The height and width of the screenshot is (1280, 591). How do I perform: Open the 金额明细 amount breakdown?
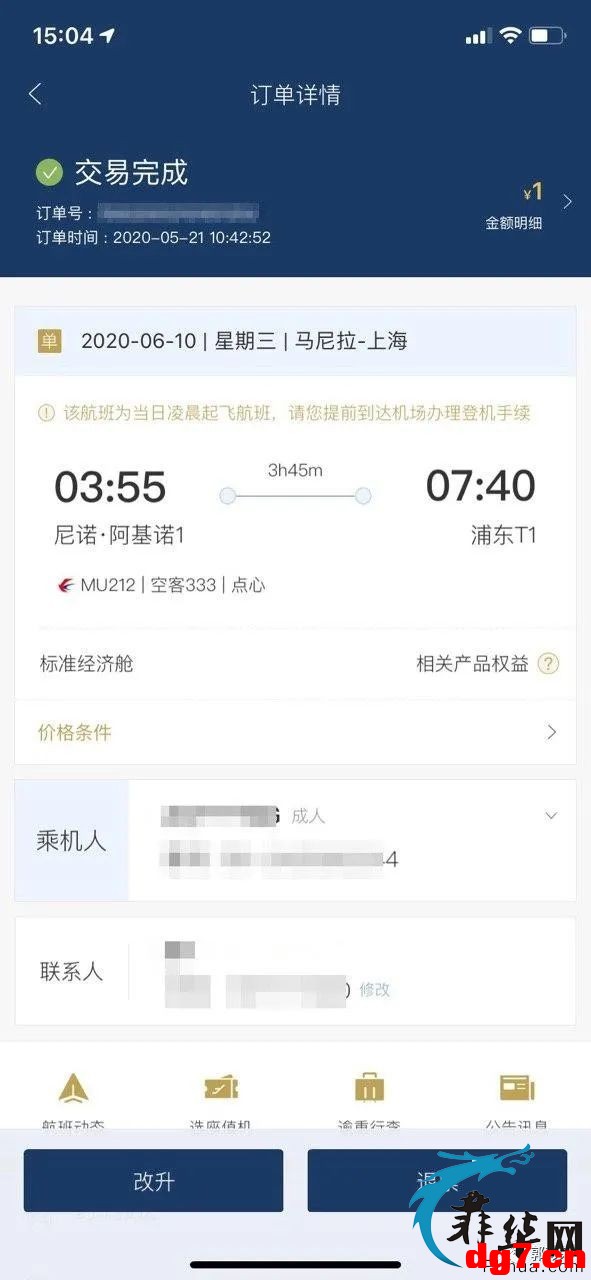[529, 203]
